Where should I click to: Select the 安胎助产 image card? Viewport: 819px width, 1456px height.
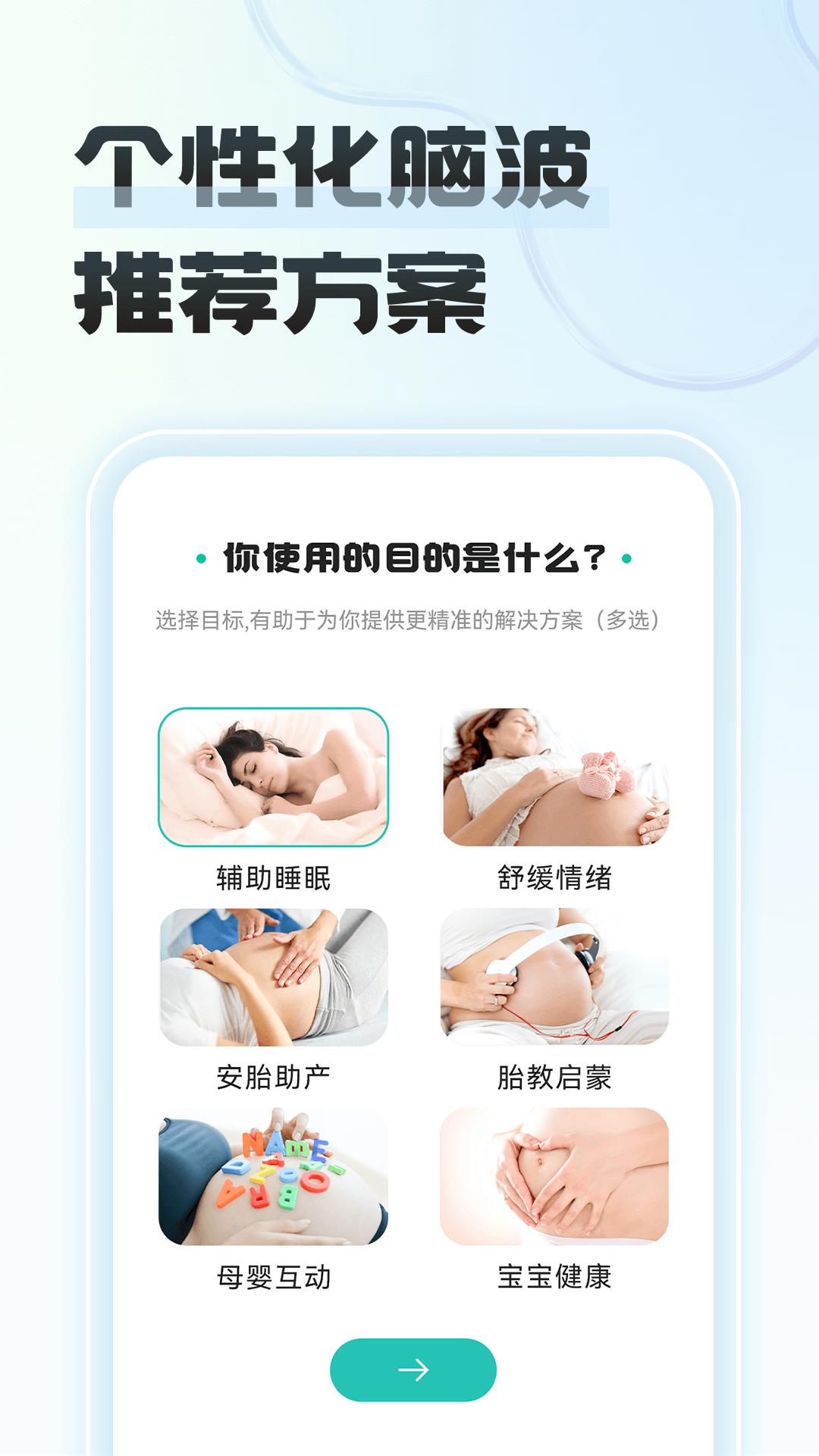(x=273, y=978)
